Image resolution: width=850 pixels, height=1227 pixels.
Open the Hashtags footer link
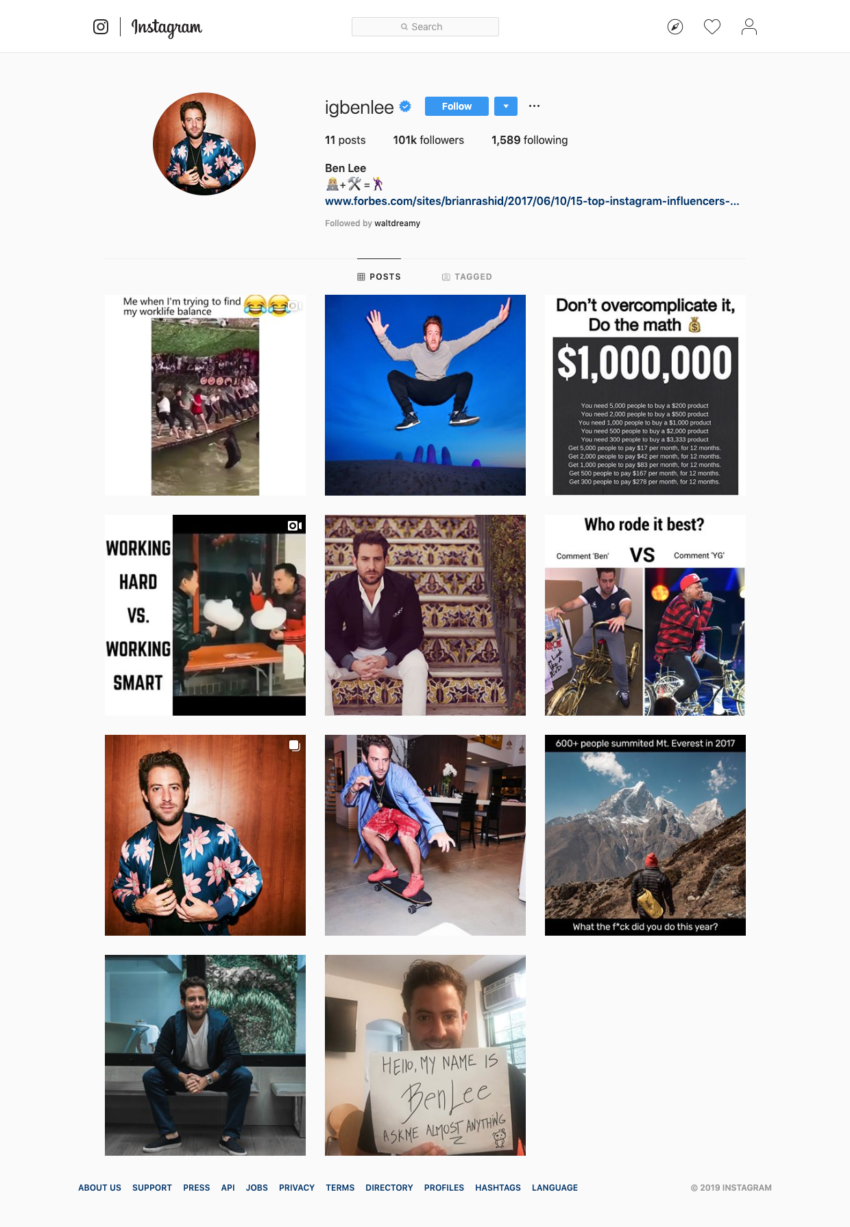pyautogui.click(x=497, y=1188)
